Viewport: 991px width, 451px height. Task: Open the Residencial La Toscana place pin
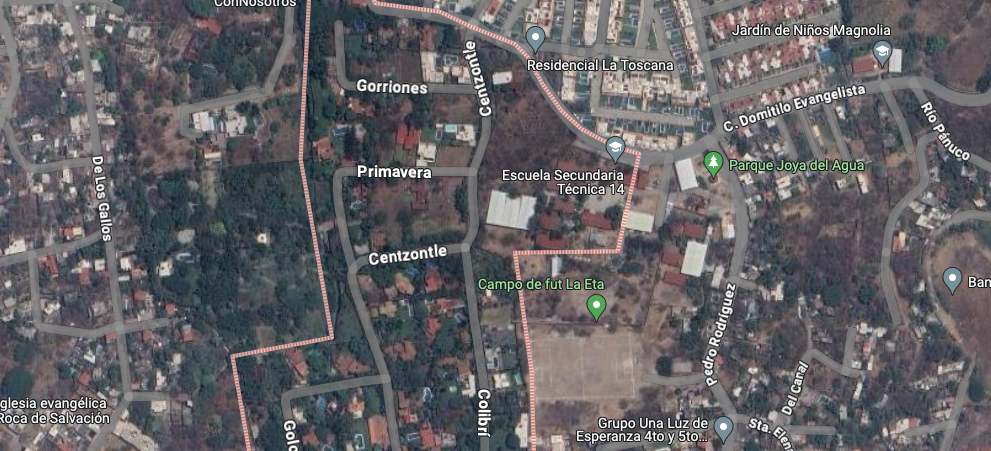[x=535, y=39]
